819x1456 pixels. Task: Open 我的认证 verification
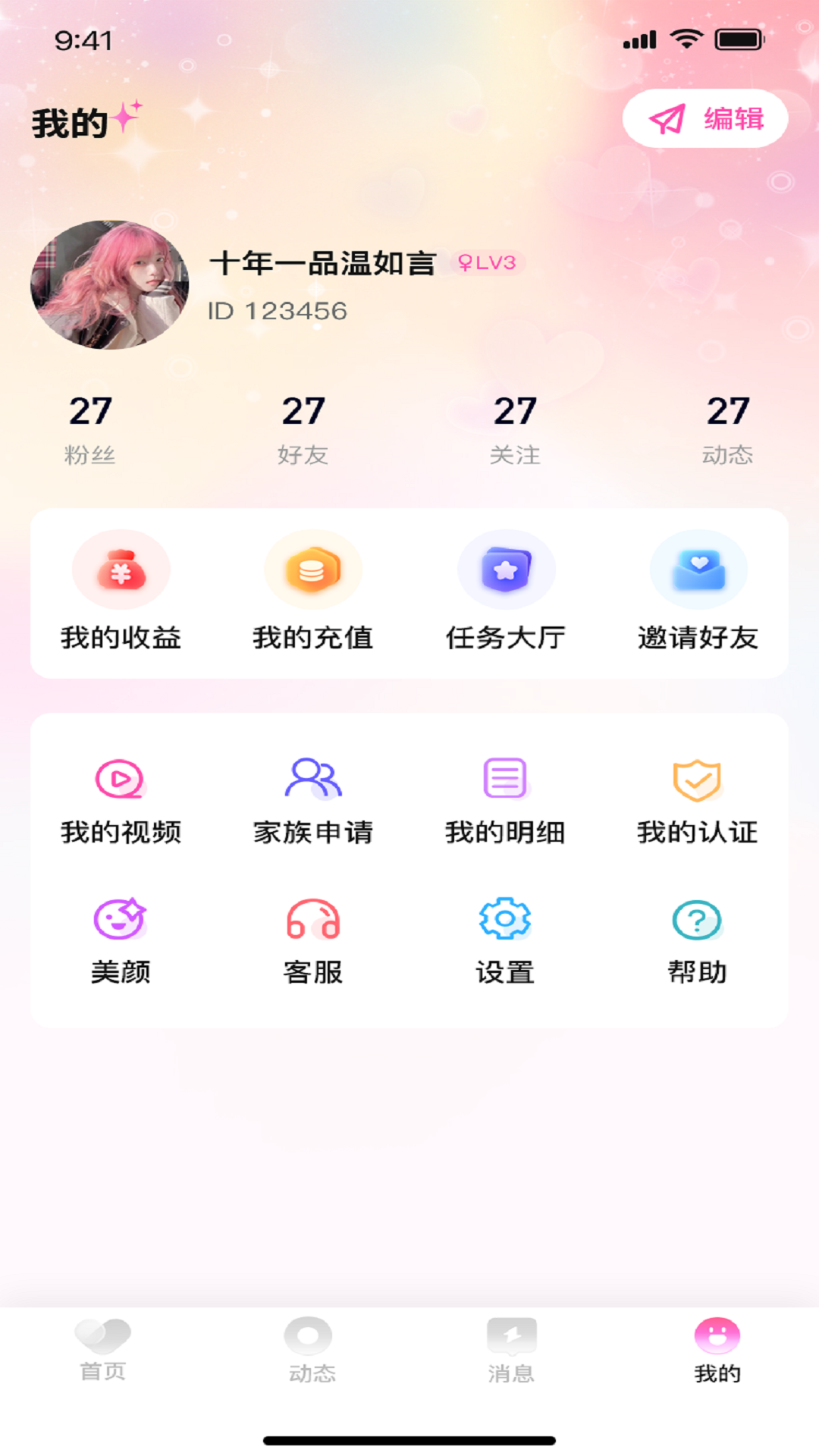tap(698, 800)
